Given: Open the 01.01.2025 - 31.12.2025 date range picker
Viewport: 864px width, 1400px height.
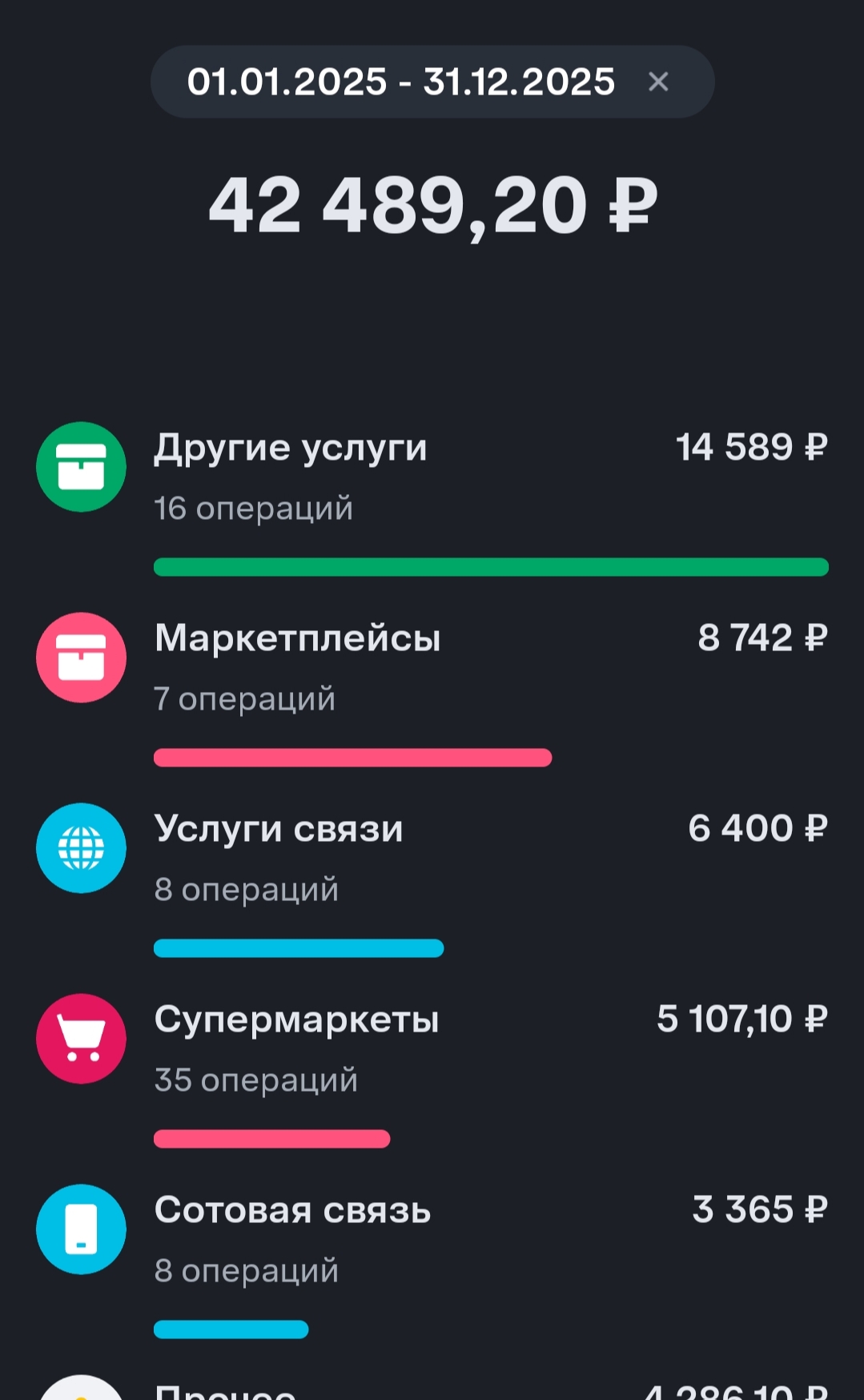Looking at the screenshot, I should click(400, 82).
